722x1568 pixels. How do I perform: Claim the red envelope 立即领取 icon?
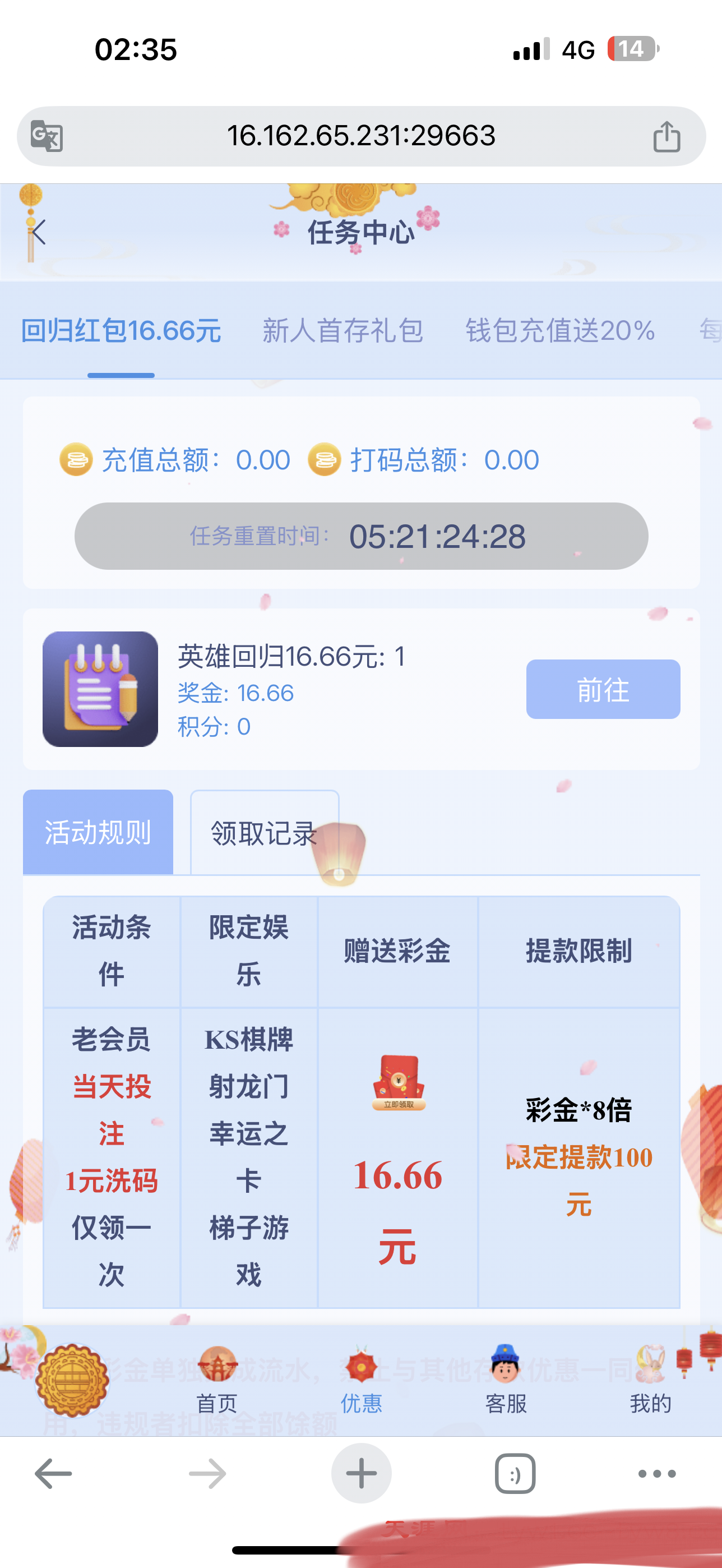pyautogui.click(x=399, y=1083)
